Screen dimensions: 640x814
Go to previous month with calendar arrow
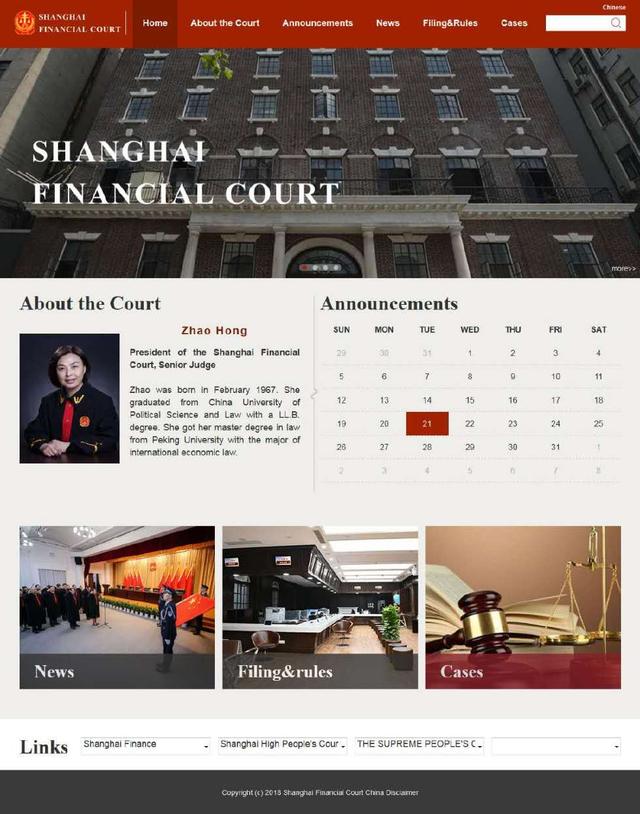pos(314,394)
